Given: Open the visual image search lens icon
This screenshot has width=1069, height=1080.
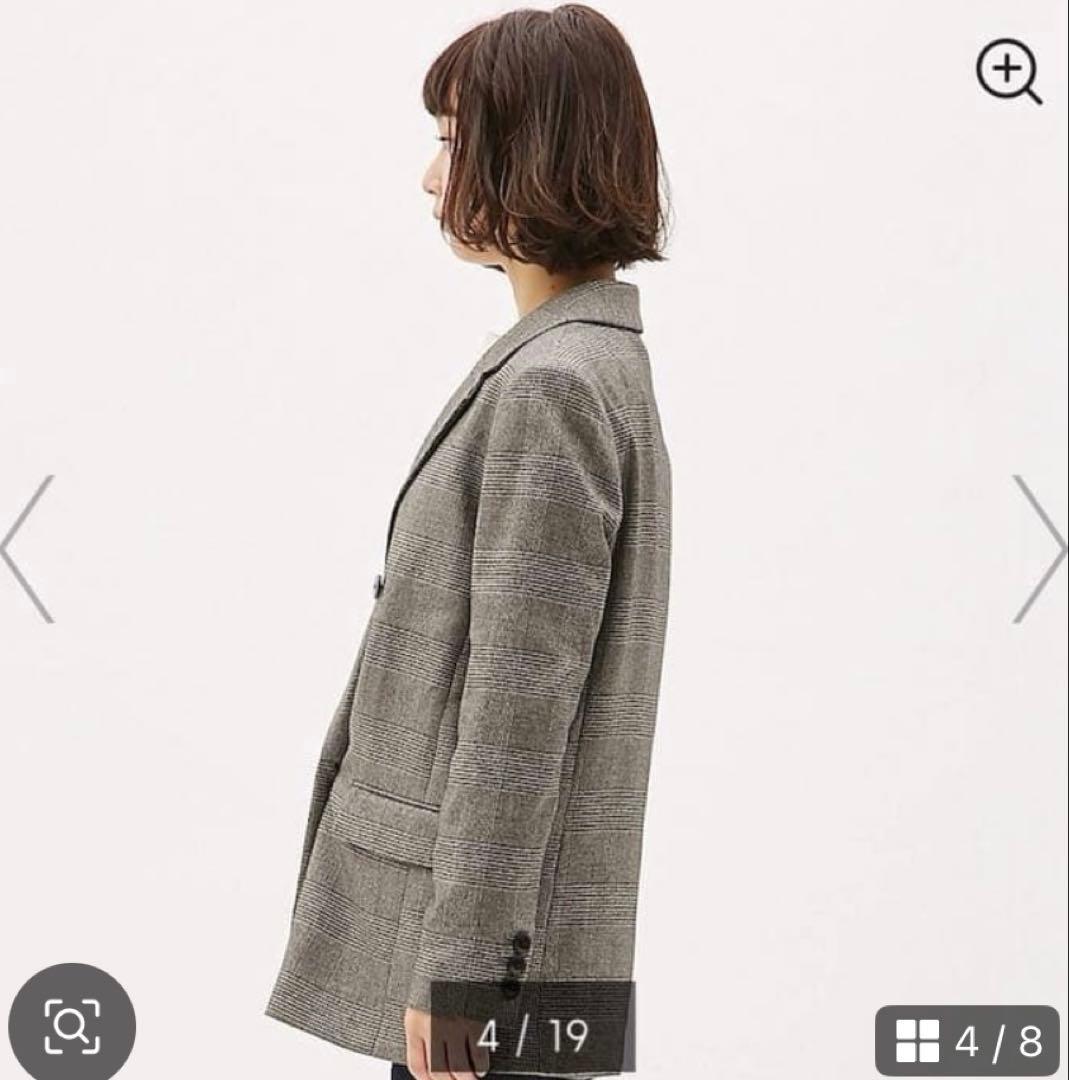Looking at the screenshot, I should tap(72, 1026).
